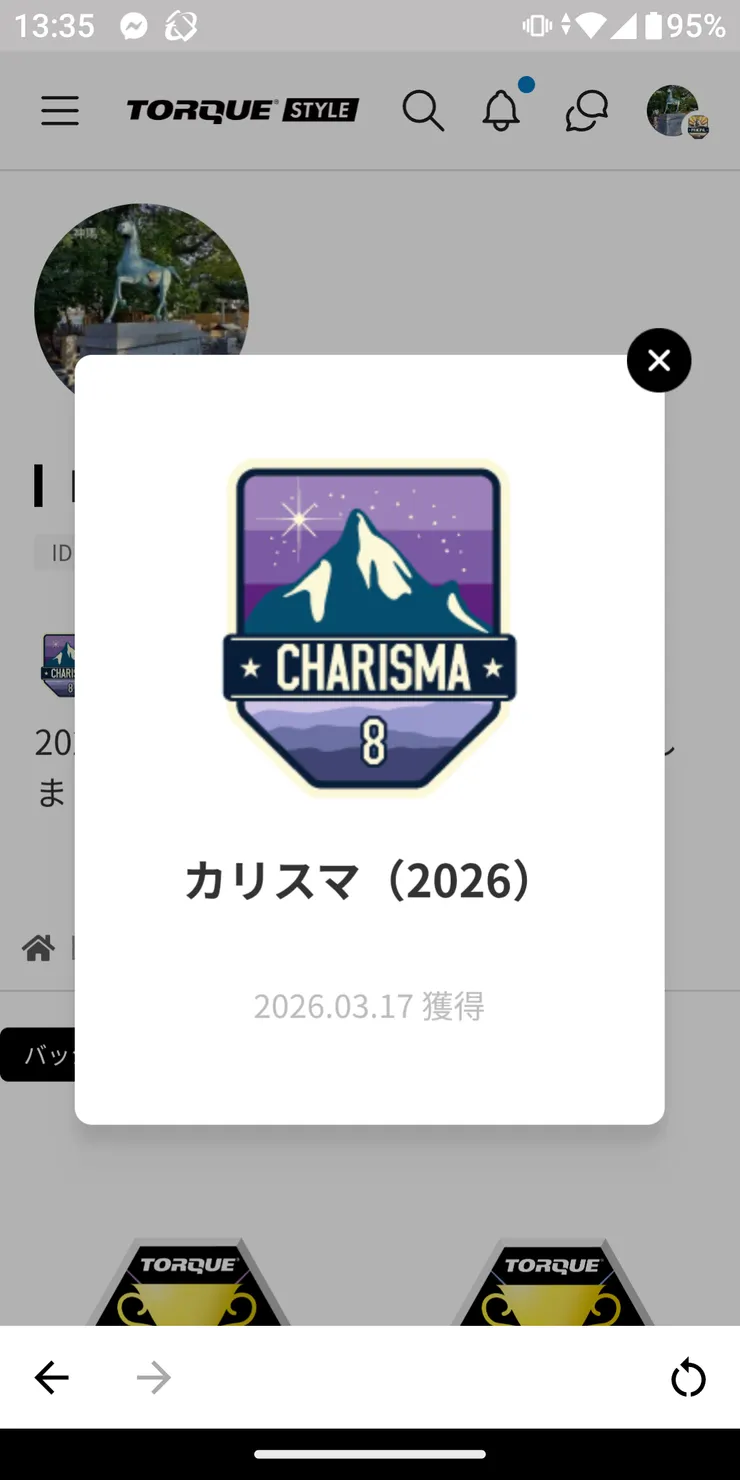Viewport: 740px width, 1480px height.
Task: Open the left TORQUE trophy badge
Action: coord(188,1290)
